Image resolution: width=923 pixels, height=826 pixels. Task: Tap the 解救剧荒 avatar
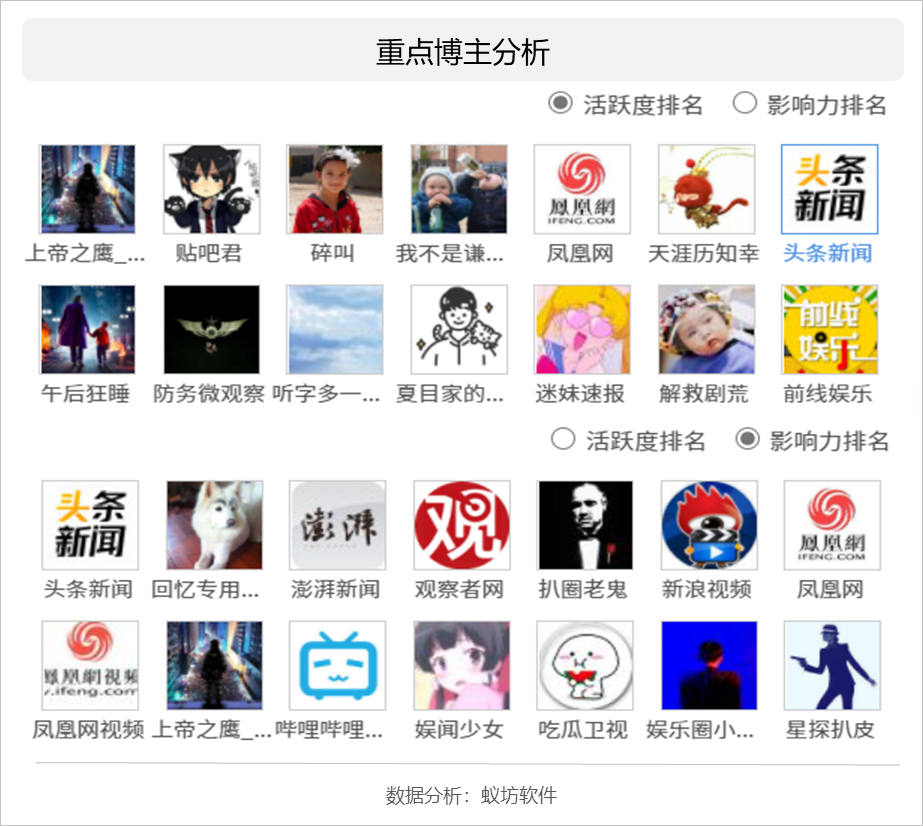(706, 330)
